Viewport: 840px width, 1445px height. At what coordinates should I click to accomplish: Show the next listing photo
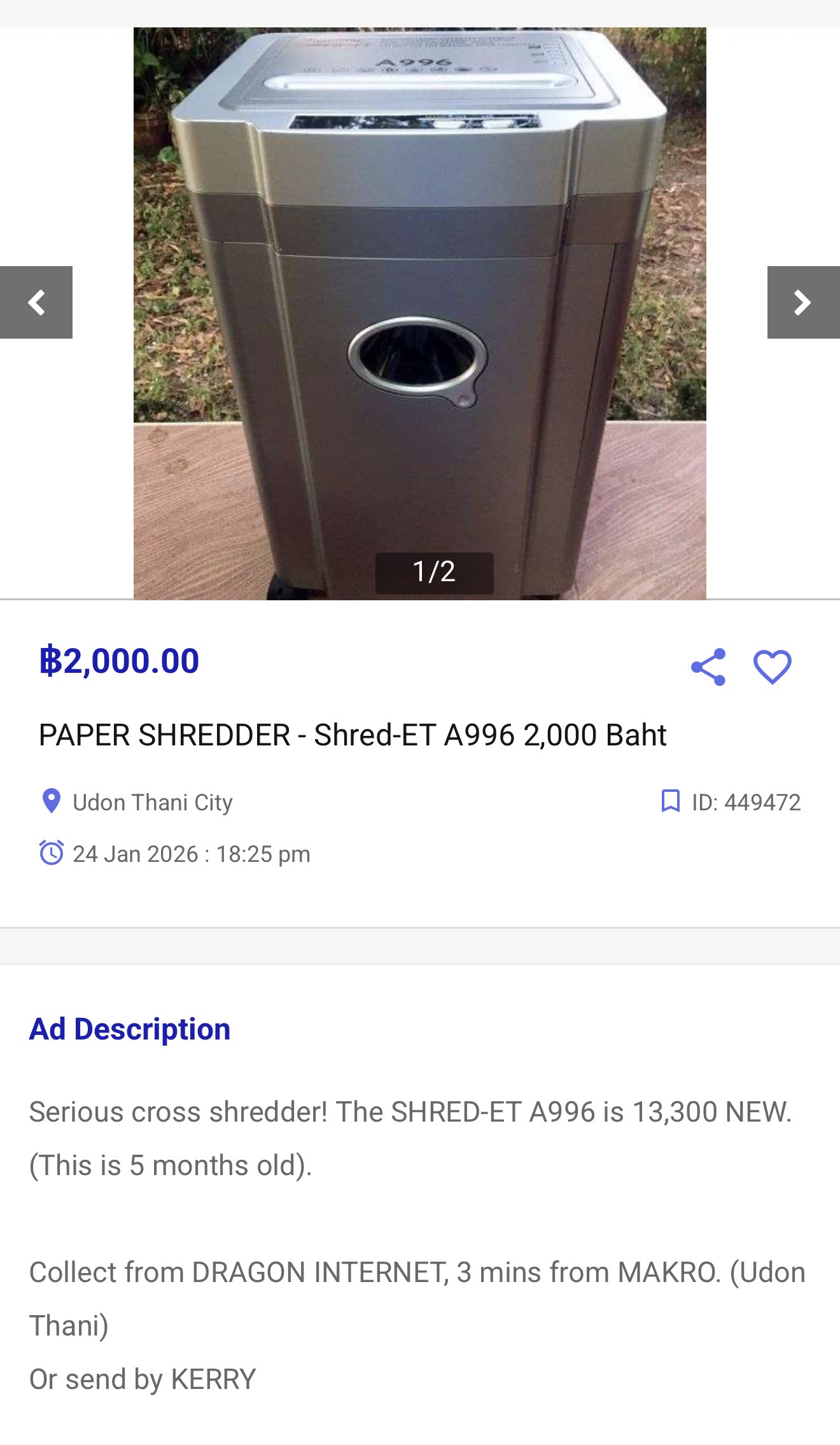(803, 302)
